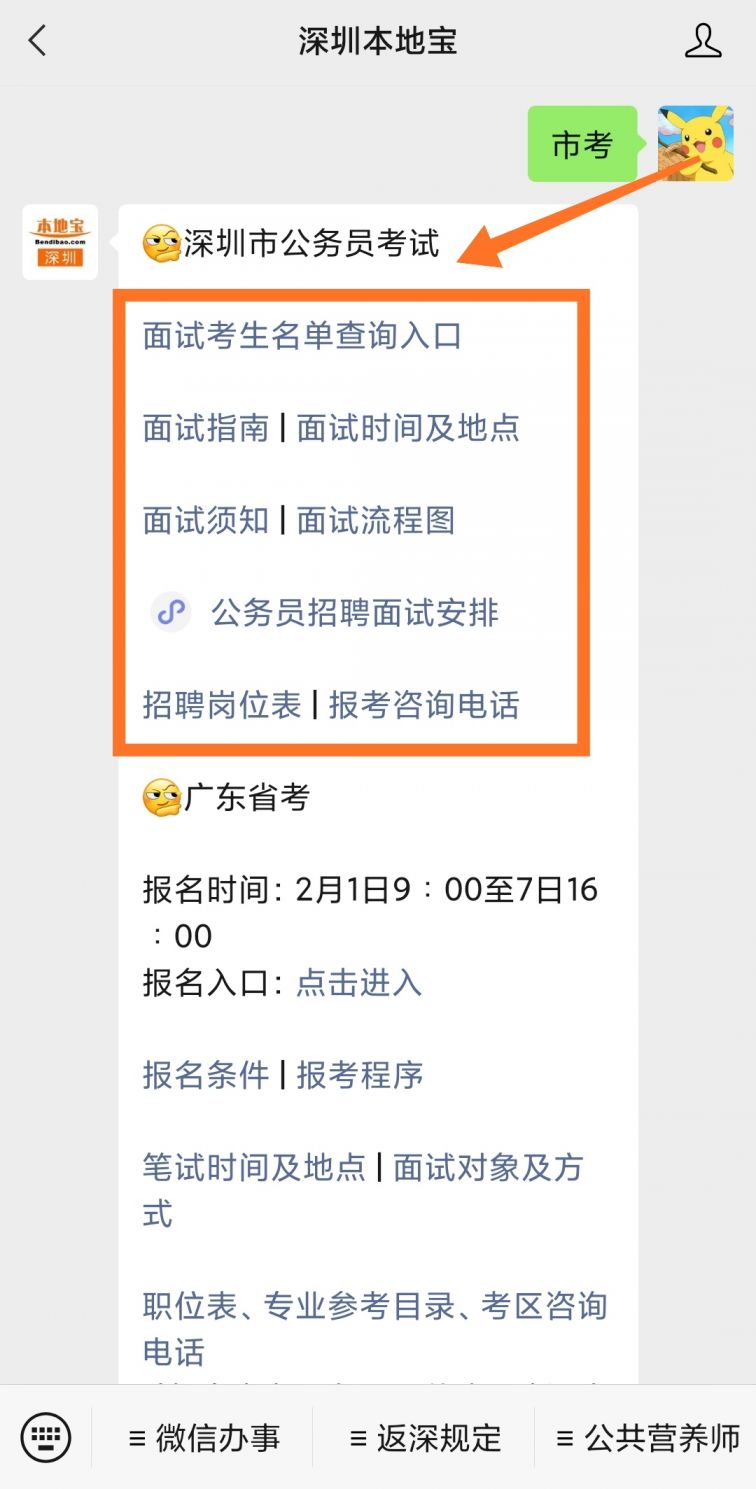Screen dimensions: 756x1489
Task: Open the 微信办事 menu
Action: point(204,1438)
